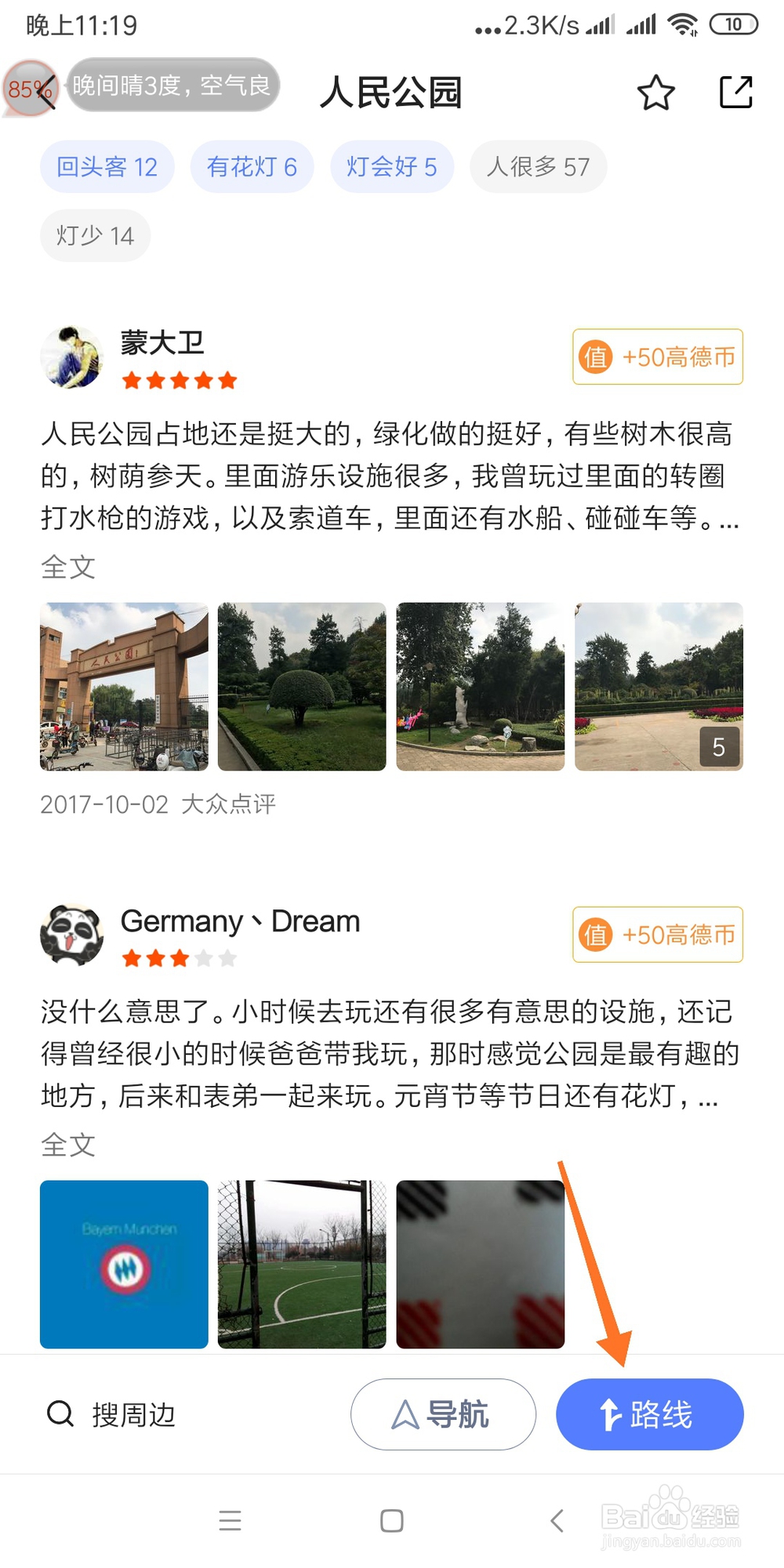
Task: Expand full text of 蒙大卫's review
Action: (x=68, y=567)
